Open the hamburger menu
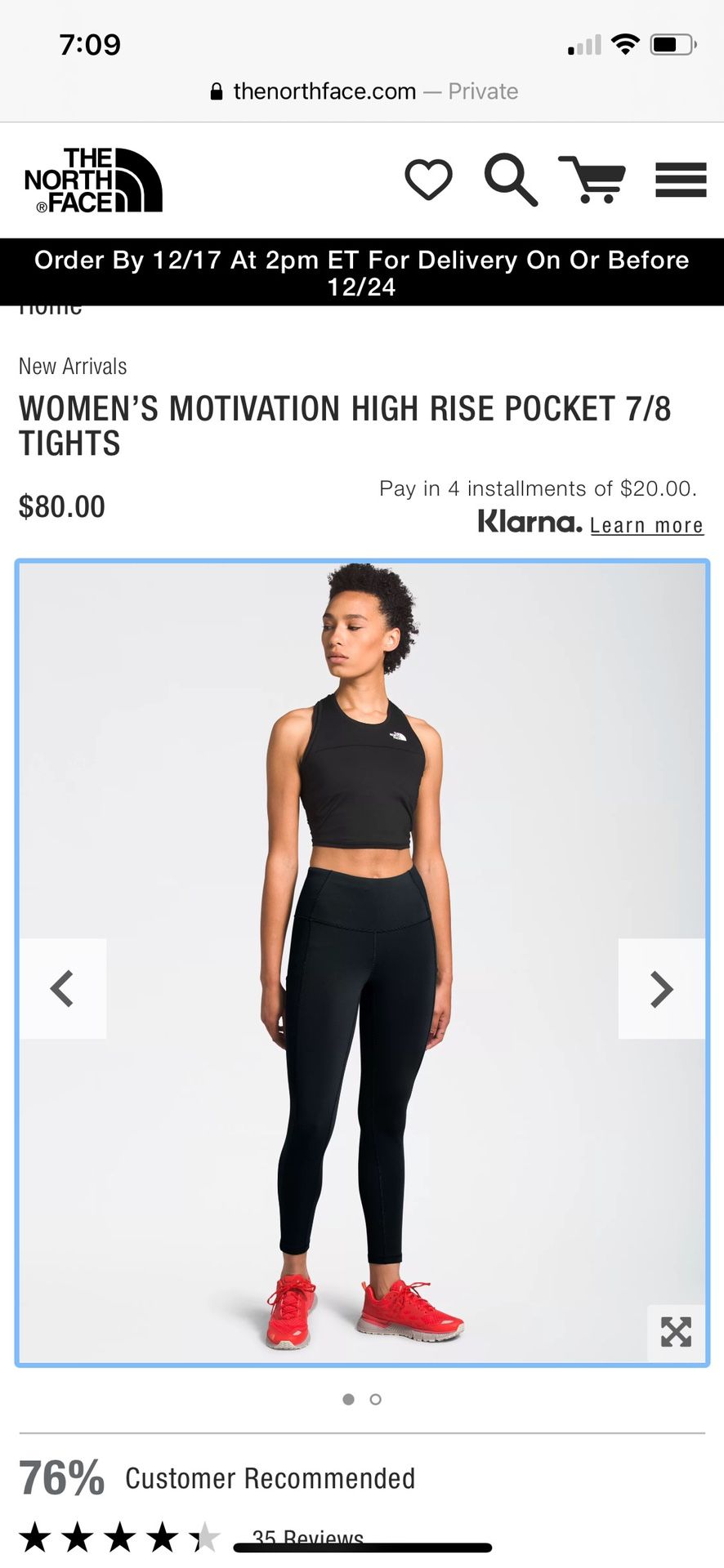 pyautogui.click(x=680, y=180)
